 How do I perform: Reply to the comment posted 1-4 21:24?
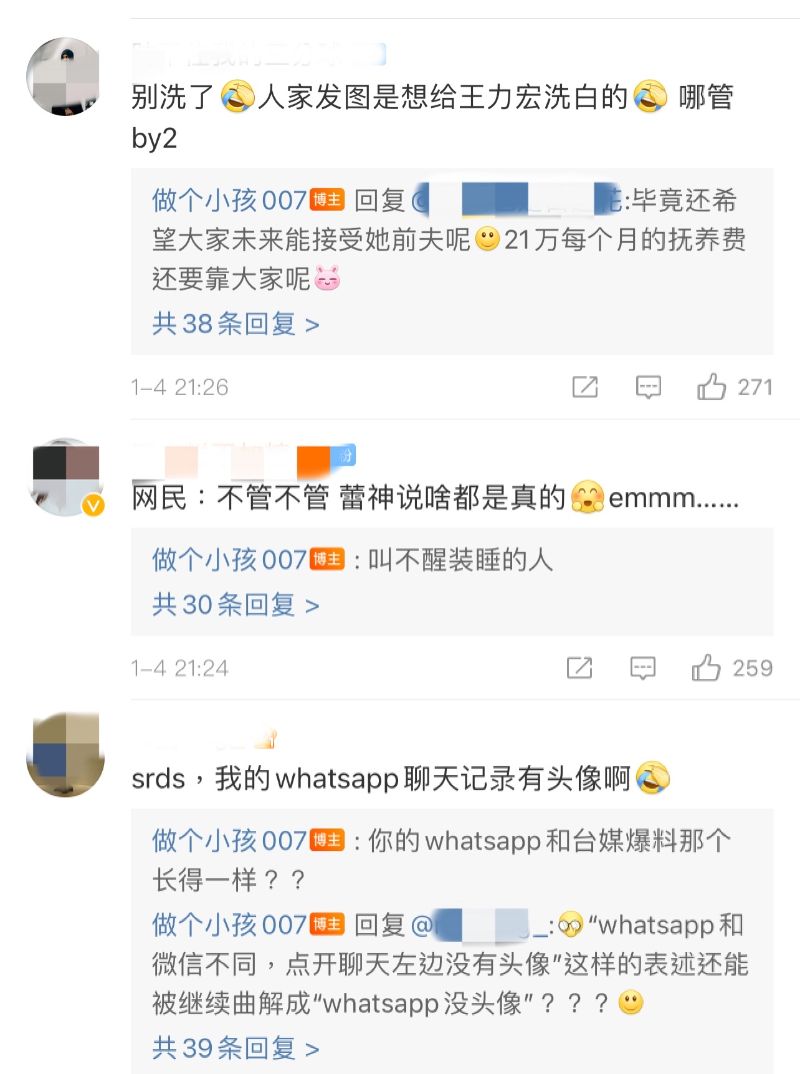[x=643, y=667]
